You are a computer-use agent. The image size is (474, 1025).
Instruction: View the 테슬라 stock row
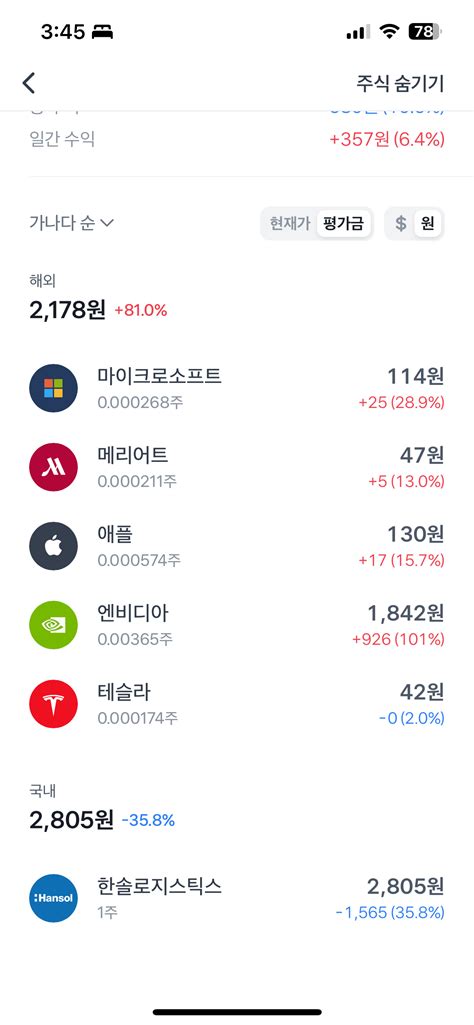tap(237, 705)
